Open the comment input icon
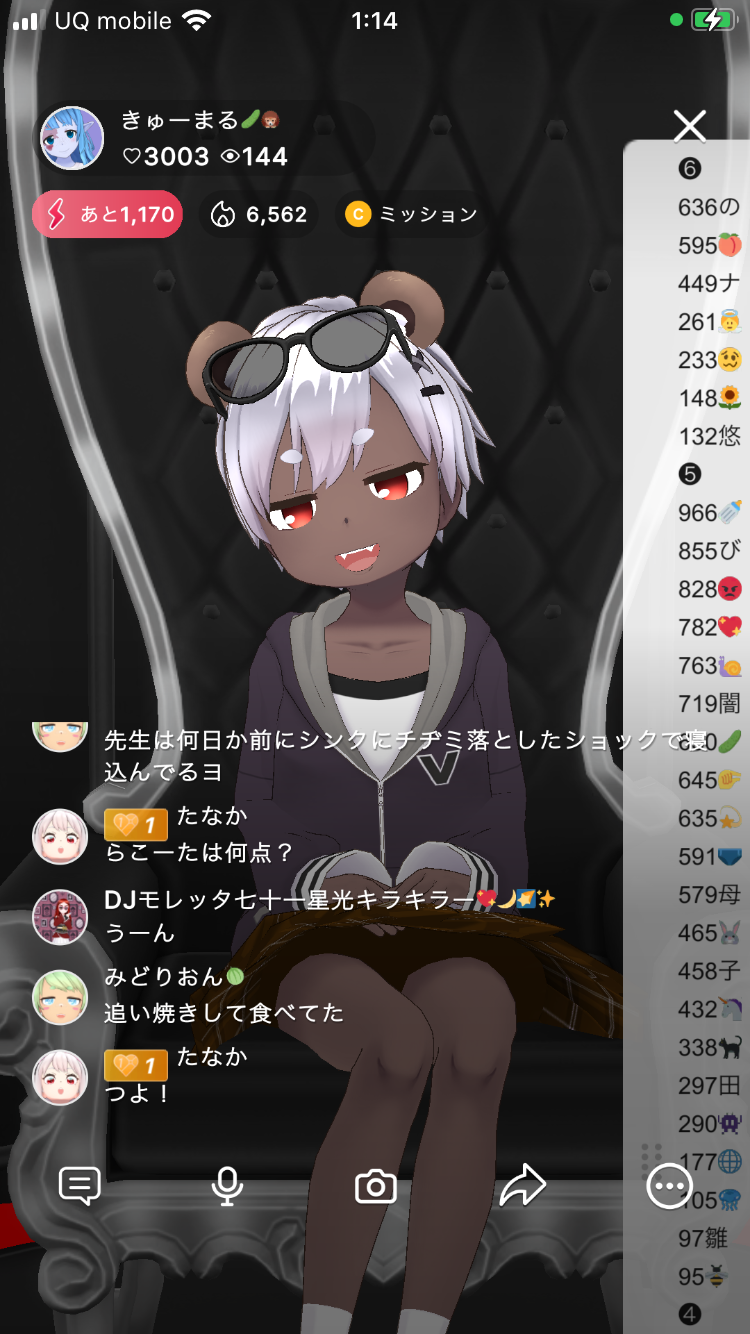 pos(80,1187)
